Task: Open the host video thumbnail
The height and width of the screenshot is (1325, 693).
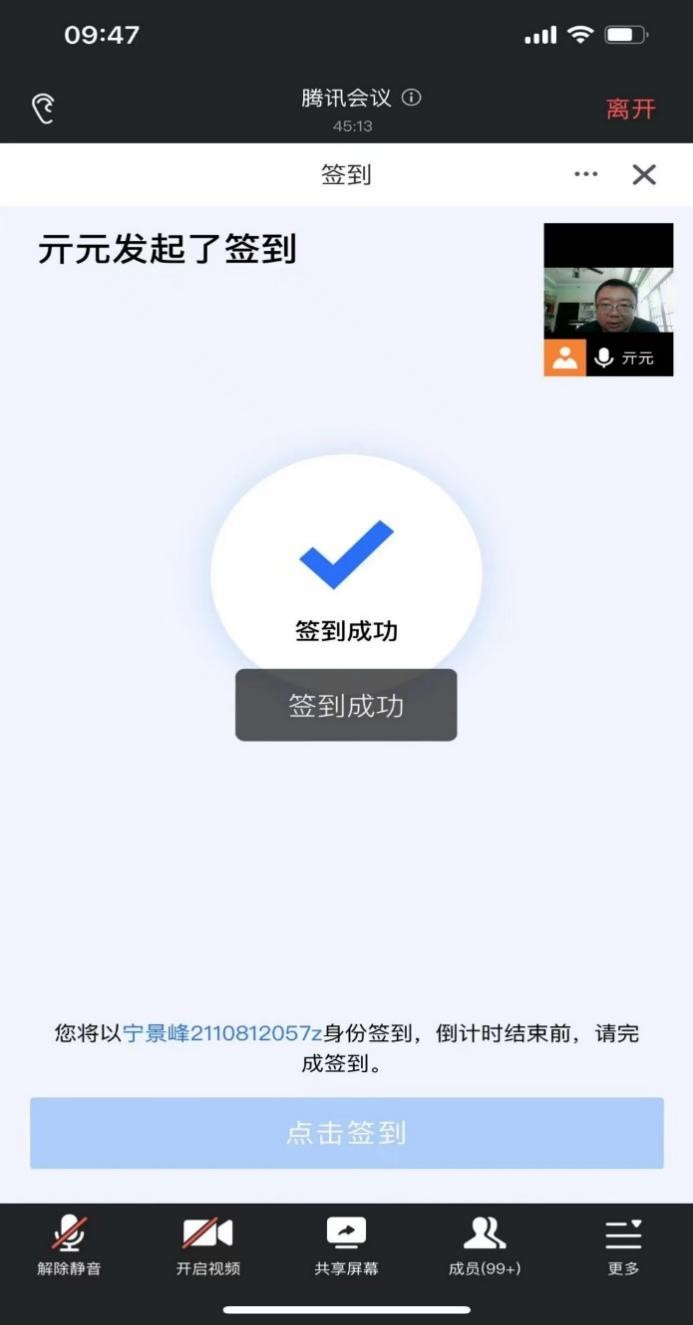Action: point(608,298)
